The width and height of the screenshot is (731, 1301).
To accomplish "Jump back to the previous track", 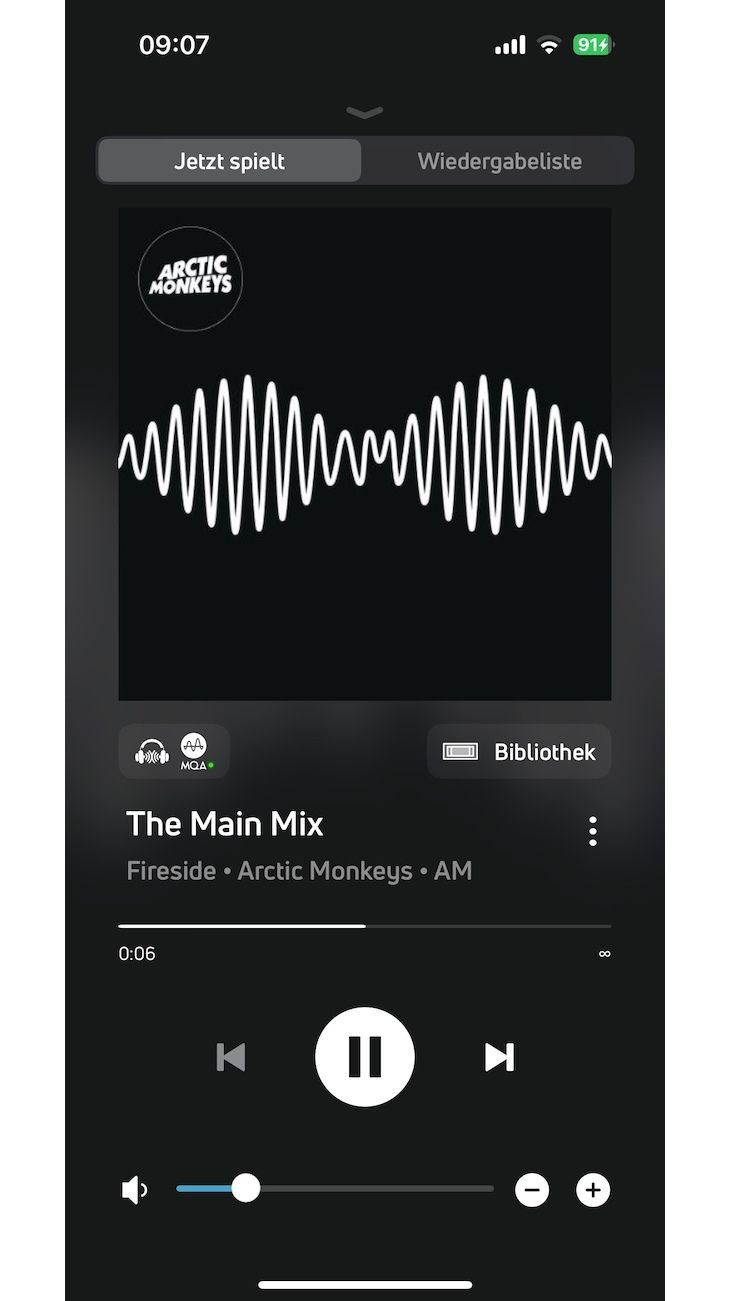I will pos(231,1057).
